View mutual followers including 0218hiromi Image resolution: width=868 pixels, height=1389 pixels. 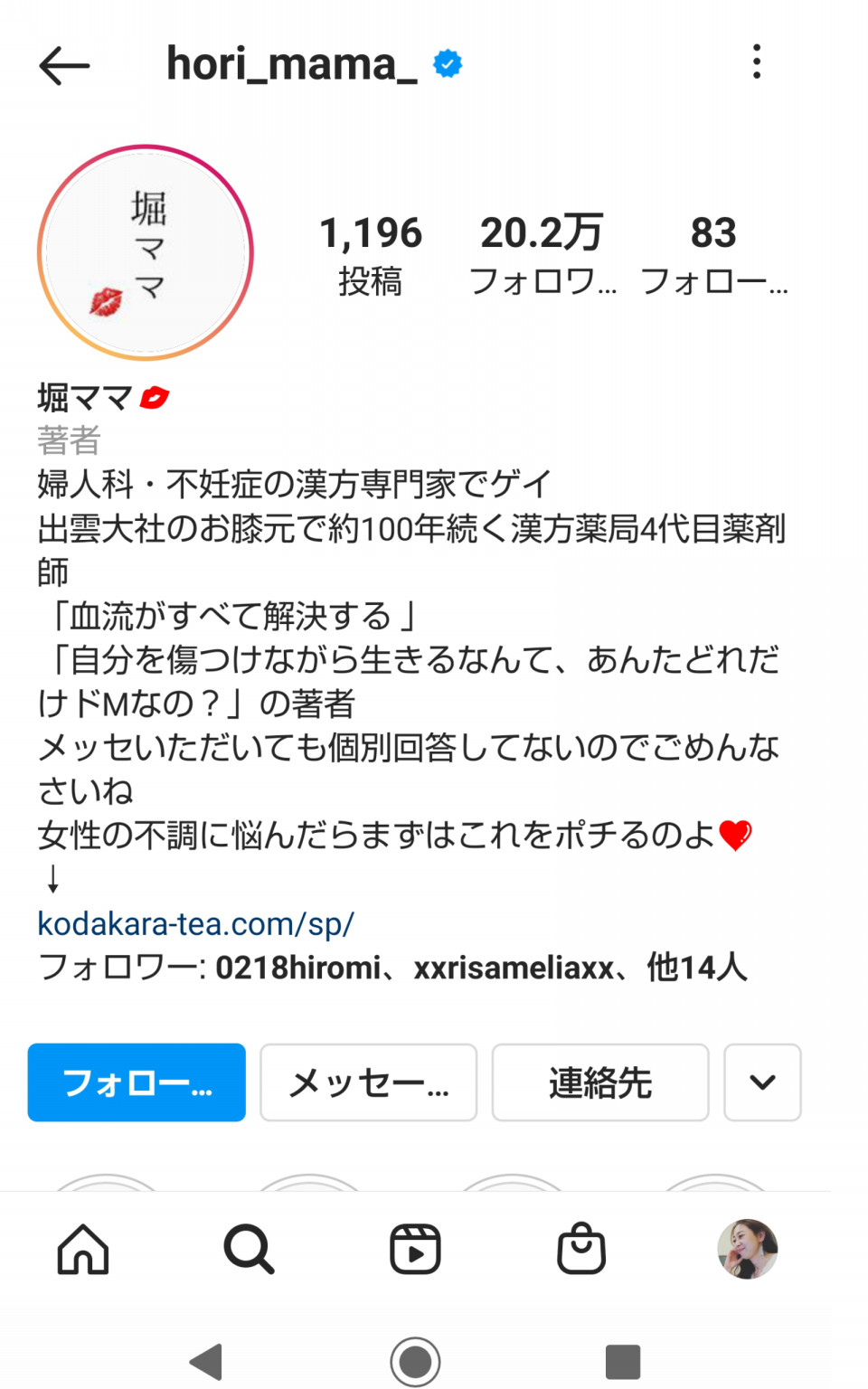[x=392, y=968]
